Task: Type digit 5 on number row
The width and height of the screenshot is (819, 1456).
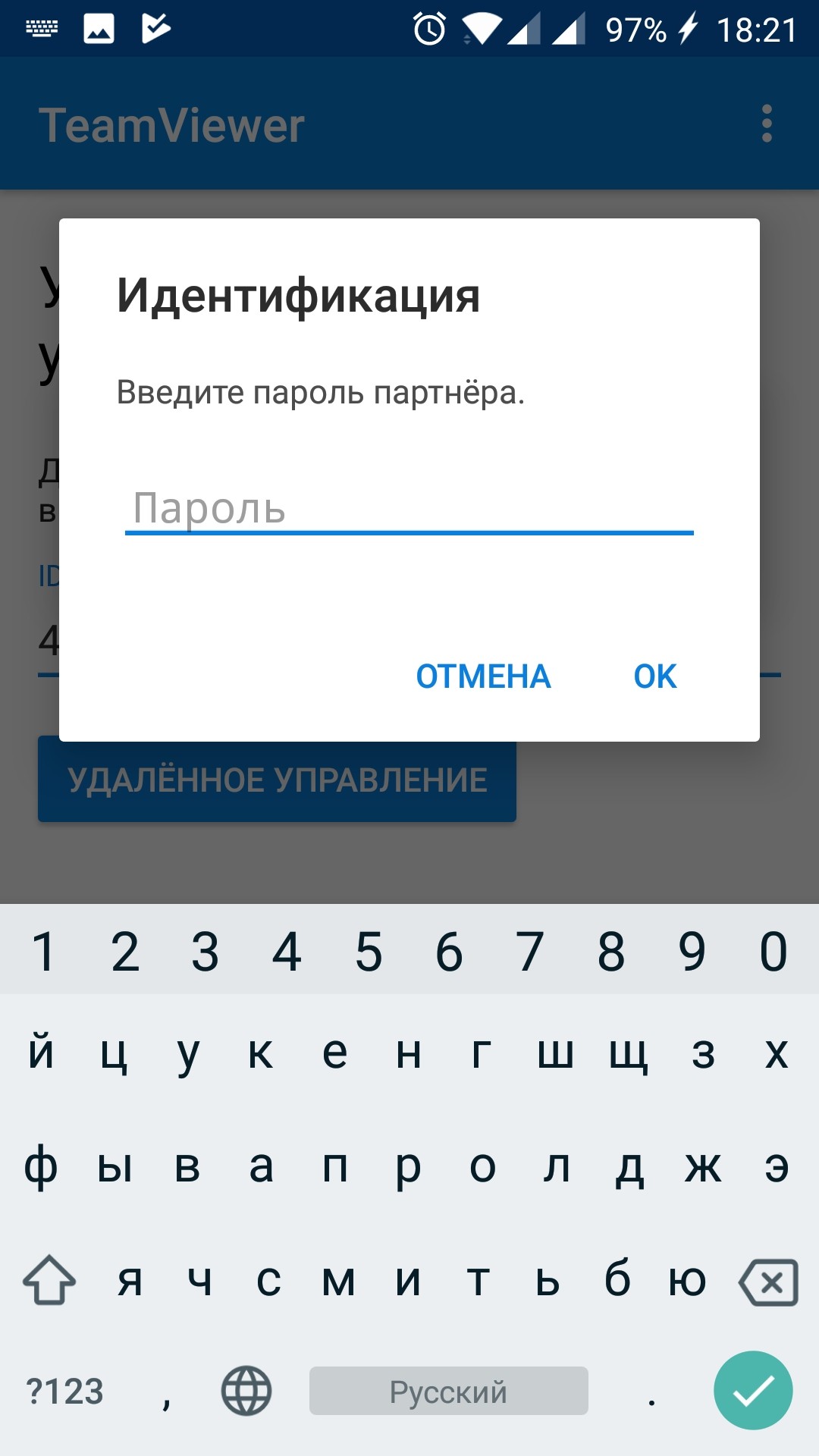Action: pos(369,952)
